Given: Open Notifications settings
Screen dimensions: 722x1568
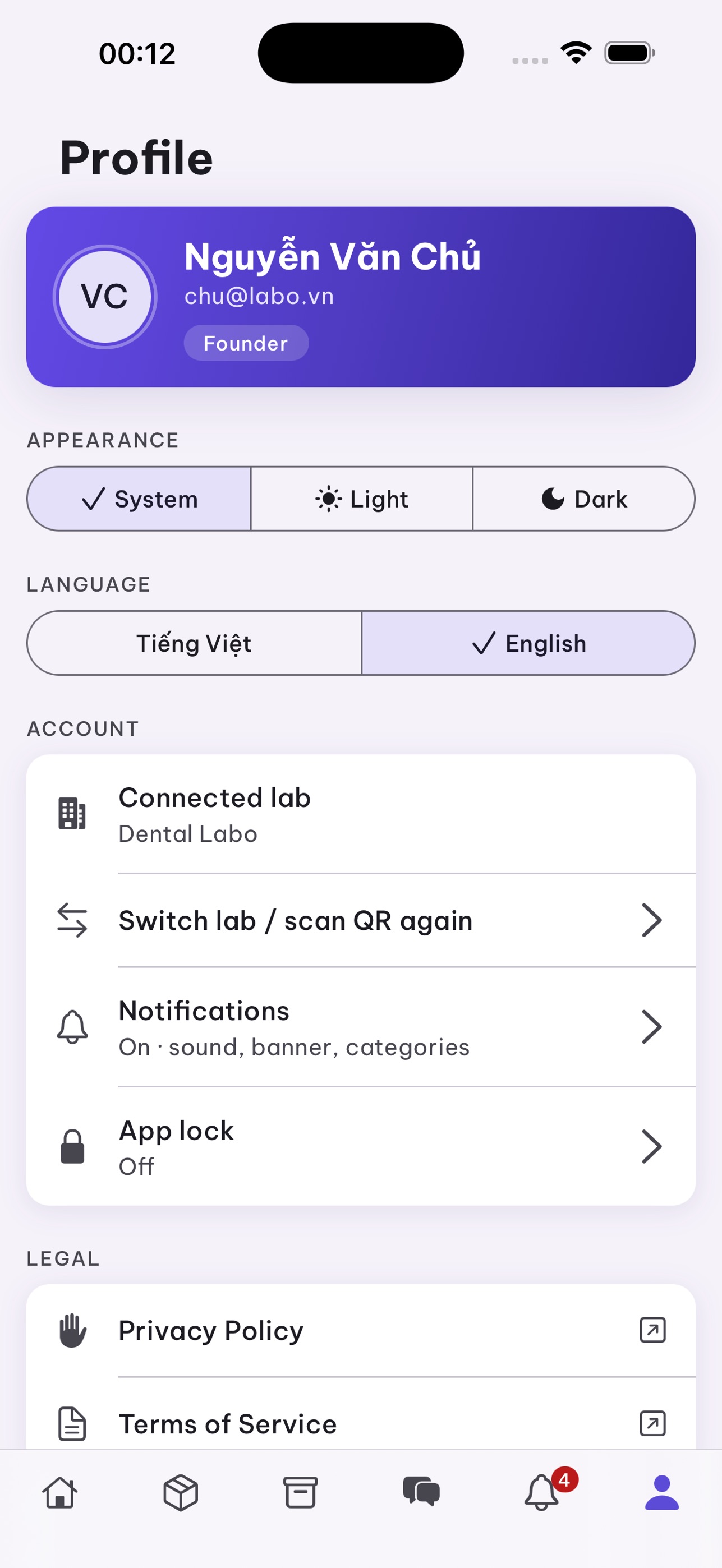Looking at the screenshot, I should click(x=361, y=1027).
